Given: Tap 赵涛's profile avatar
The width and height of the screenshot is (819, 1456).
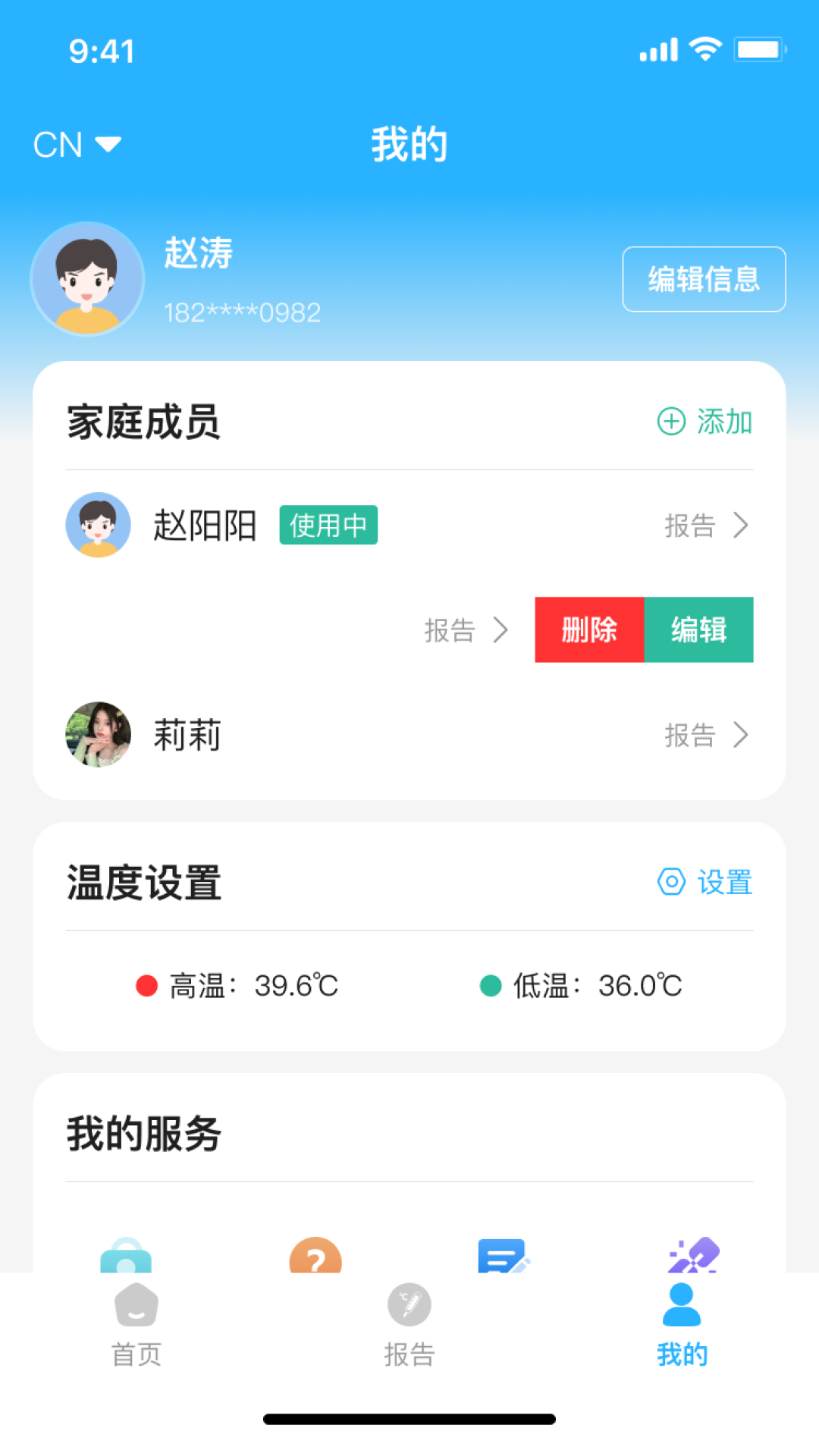Looking at the screenshot, I should click(88, 279).
